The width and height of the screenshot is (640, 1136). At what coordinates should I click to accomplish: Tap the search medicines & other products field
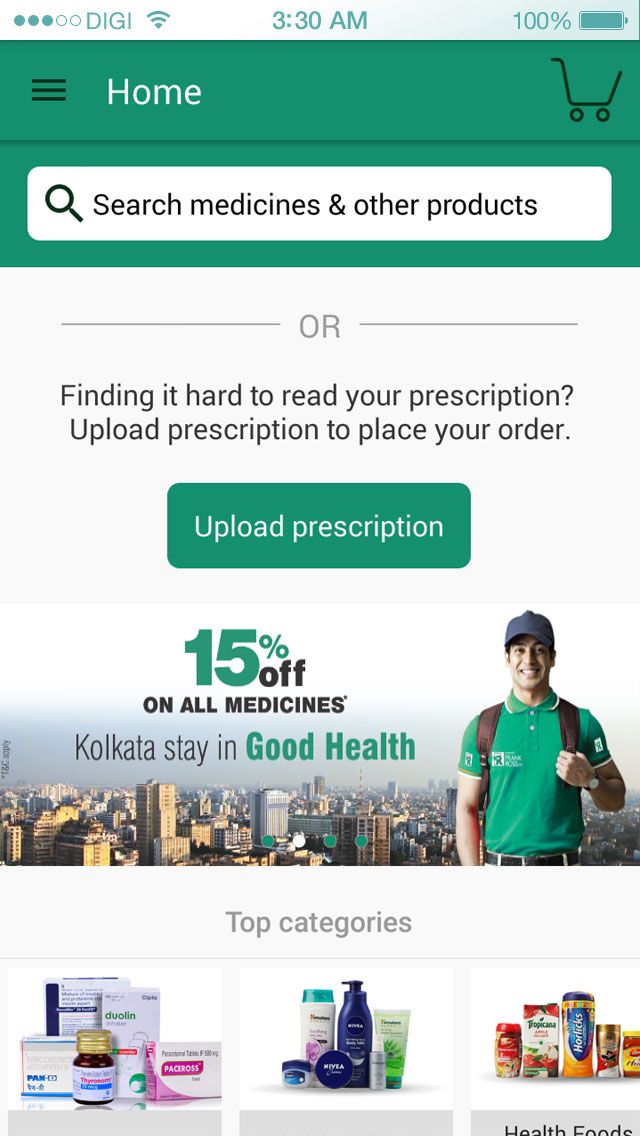[x=319, y=204]
